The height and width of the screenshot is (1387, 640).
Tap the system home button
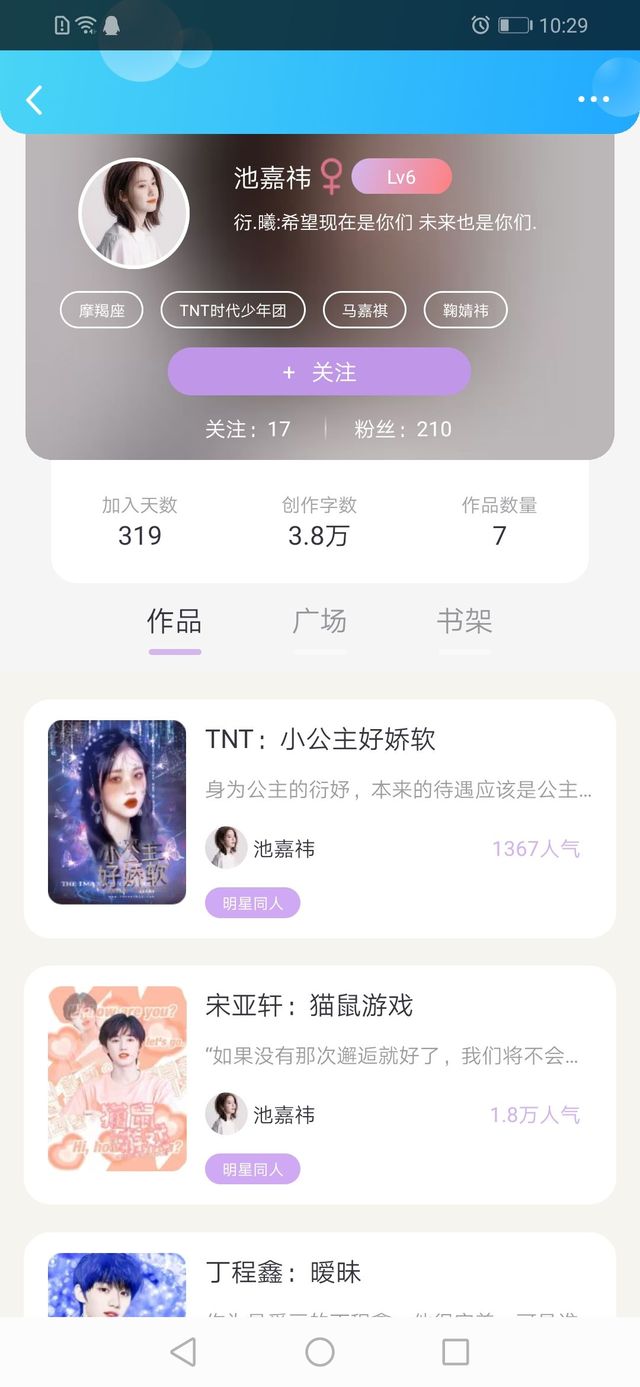click(x=320, y=1352)
